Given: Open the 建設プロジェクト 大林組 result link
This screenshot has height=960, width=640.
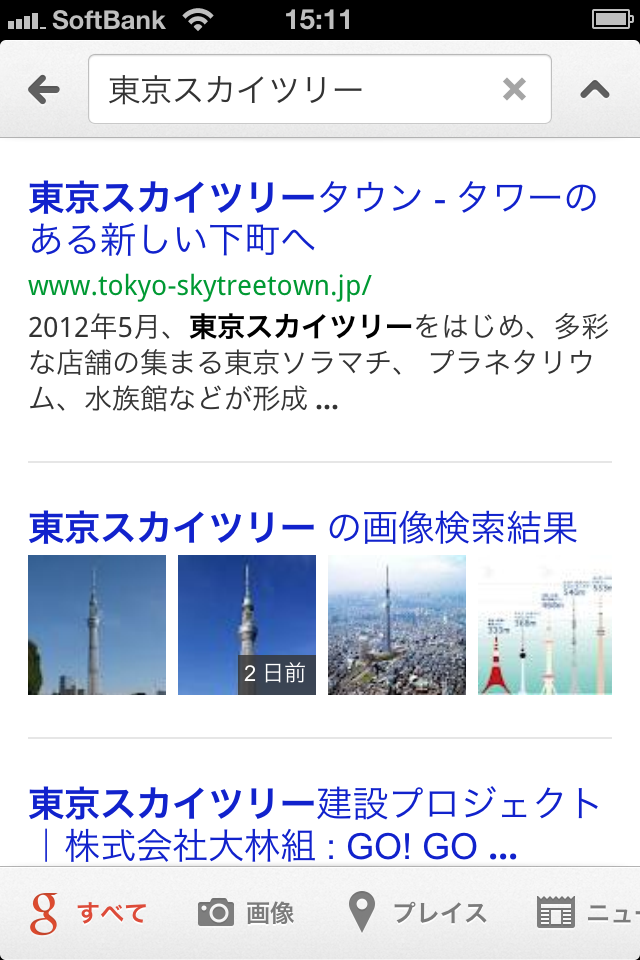Looking at the screenshot, I should click(x=314, y=824).
